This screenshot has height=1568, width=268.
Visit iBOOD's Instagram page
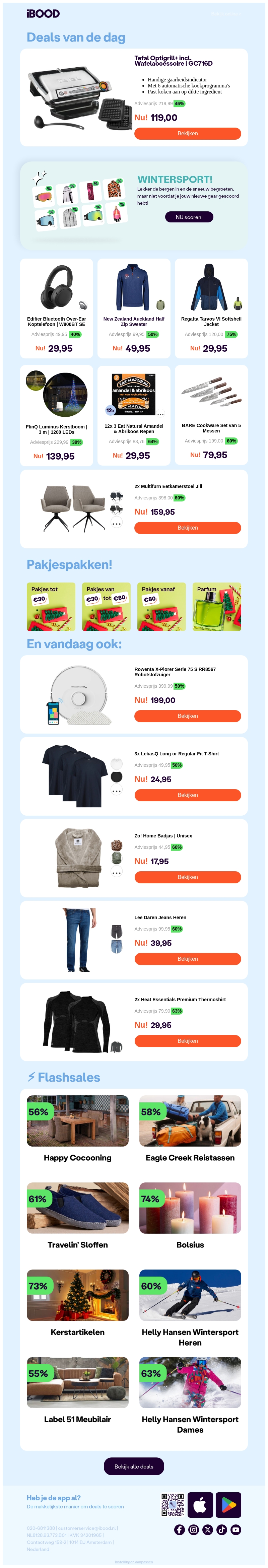194,1530
